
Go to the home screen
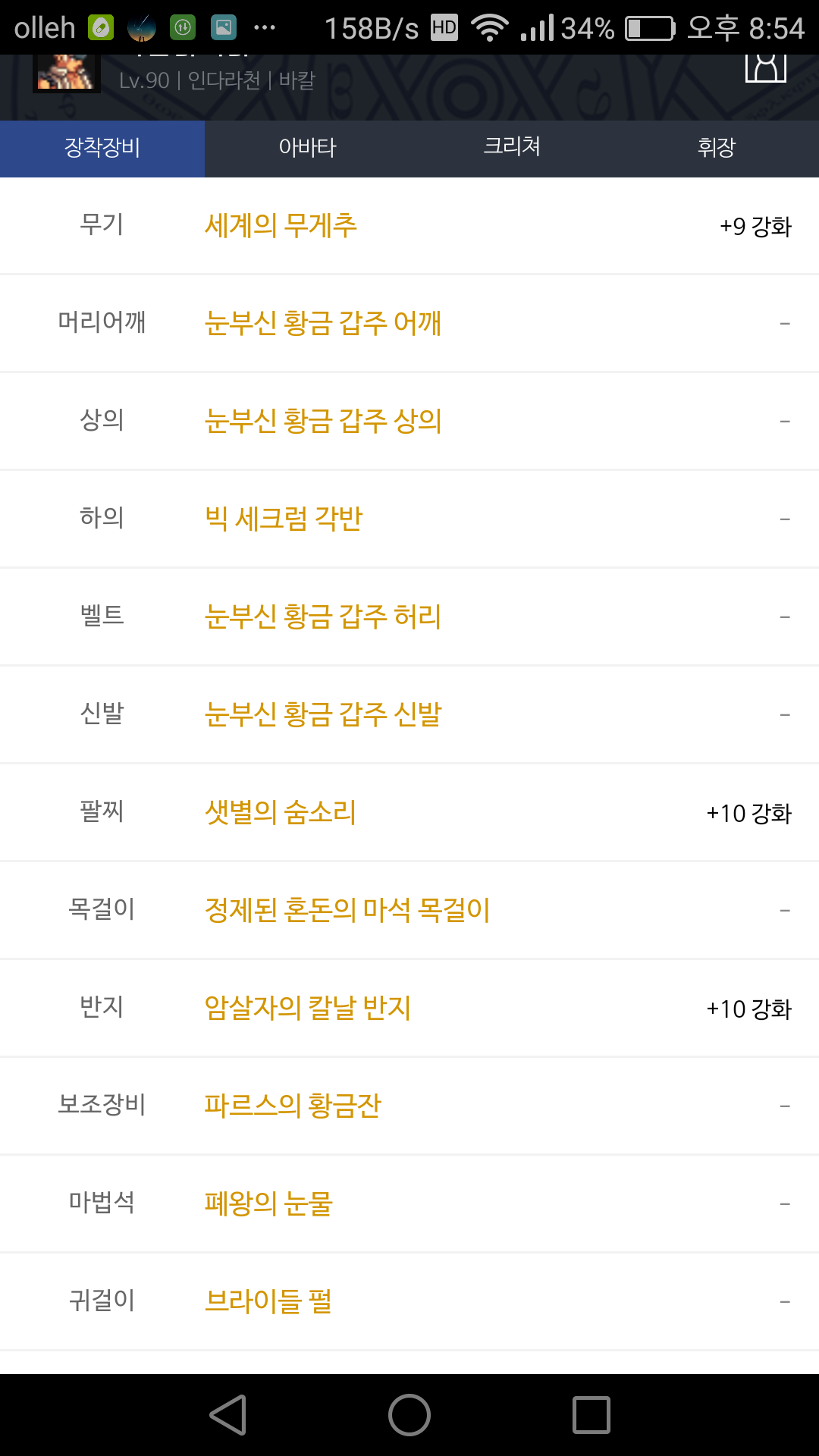click(409, 1415)
